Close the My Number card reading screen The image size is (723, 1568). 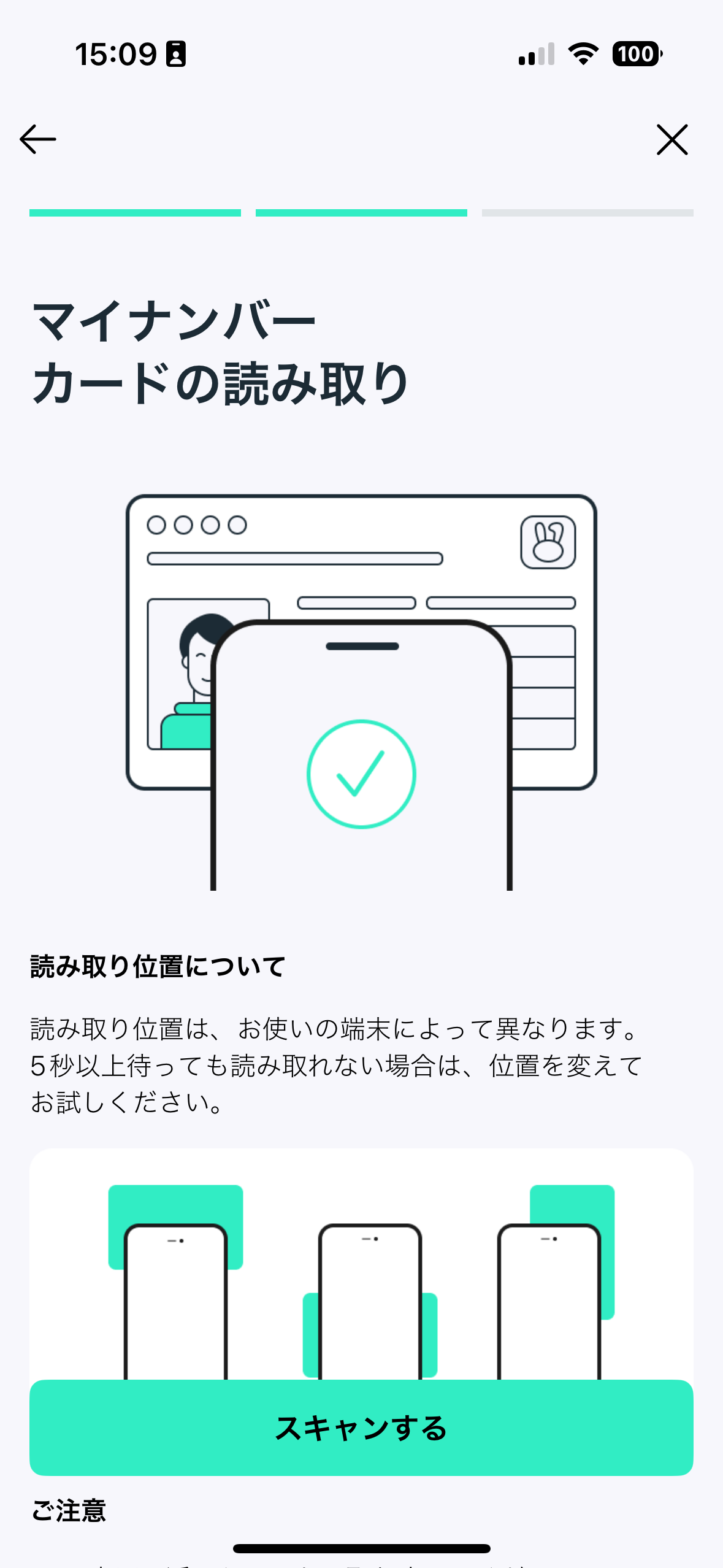[672, 139]
